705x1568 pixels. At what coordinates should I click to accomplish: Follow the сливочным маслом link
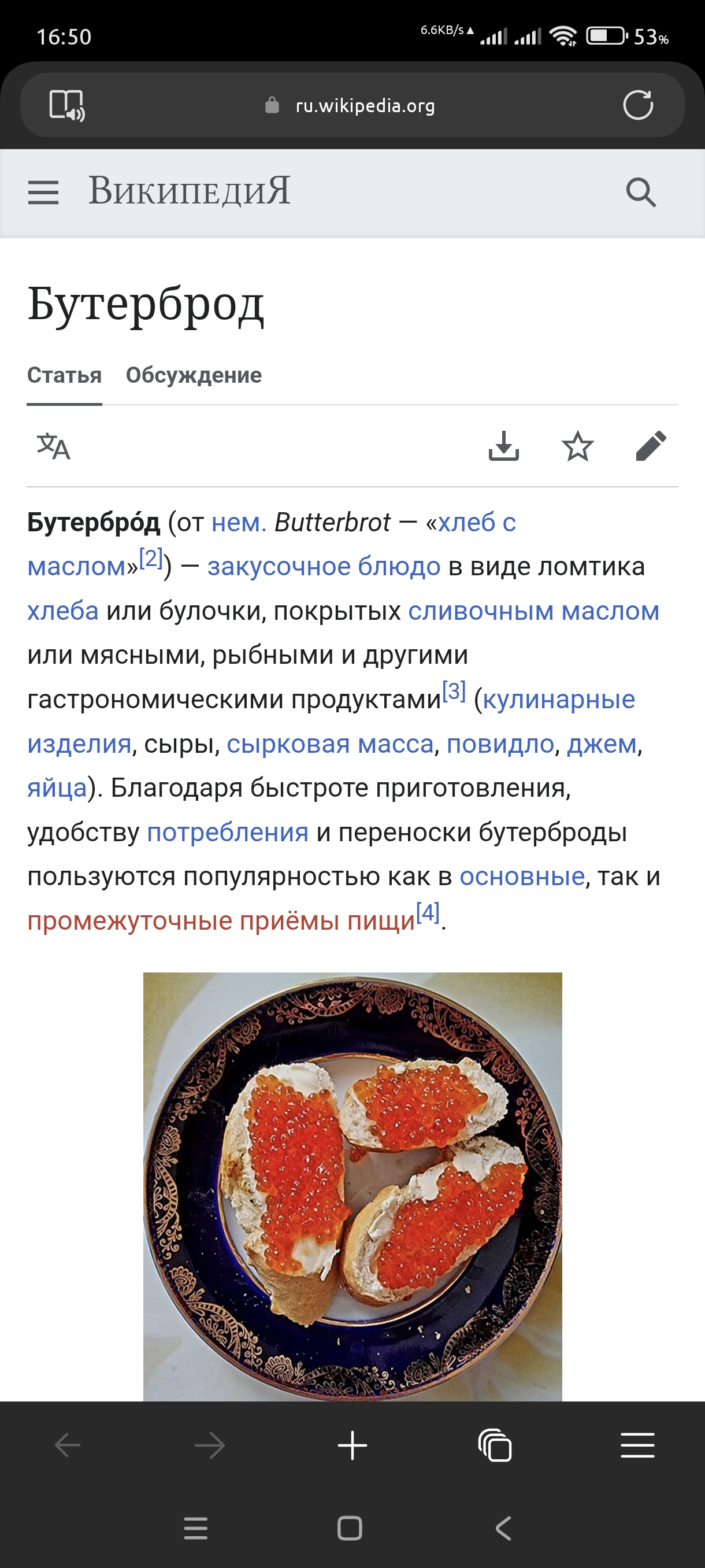533,611
